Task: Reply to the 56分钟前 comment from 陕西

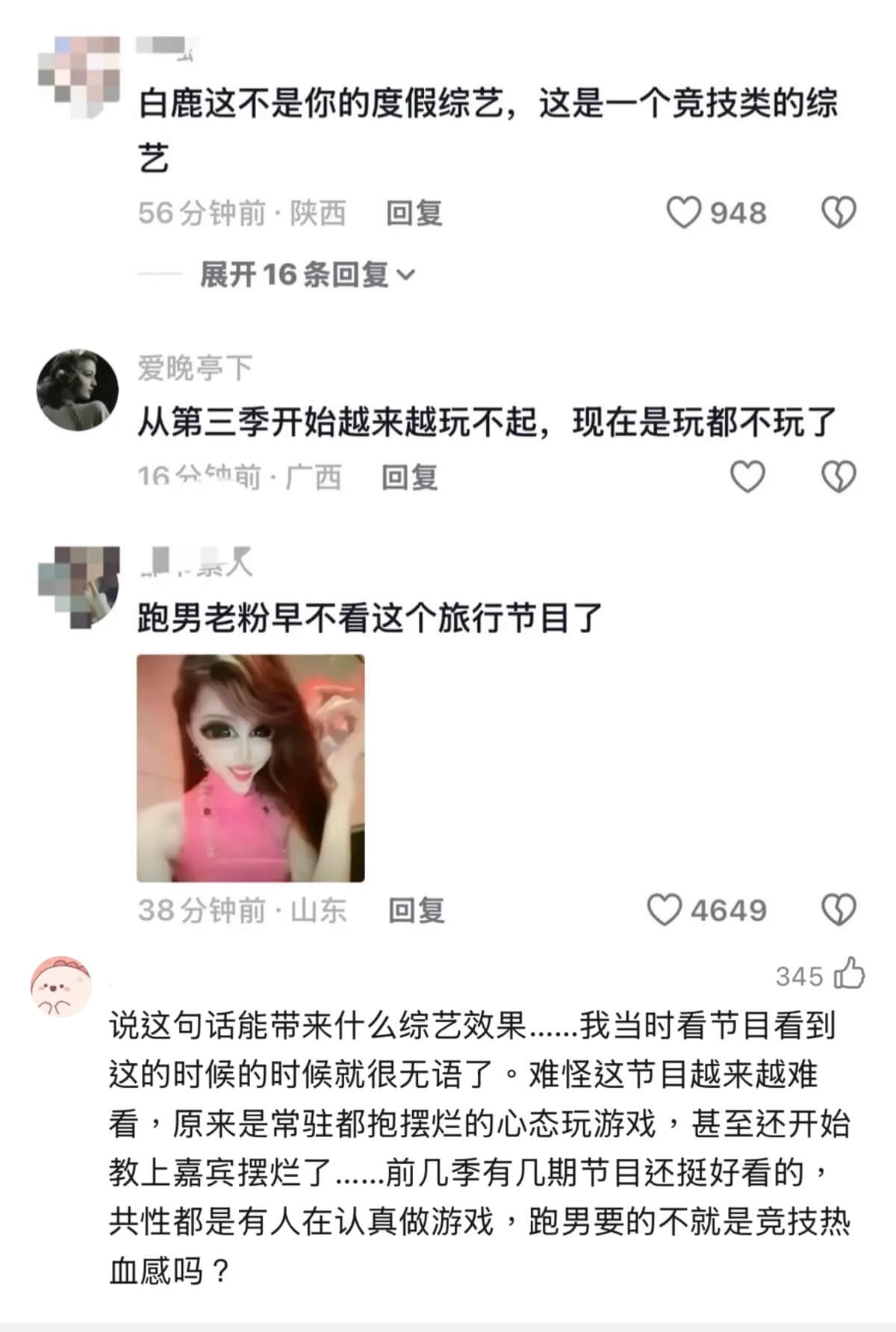Action: (414, 214)
